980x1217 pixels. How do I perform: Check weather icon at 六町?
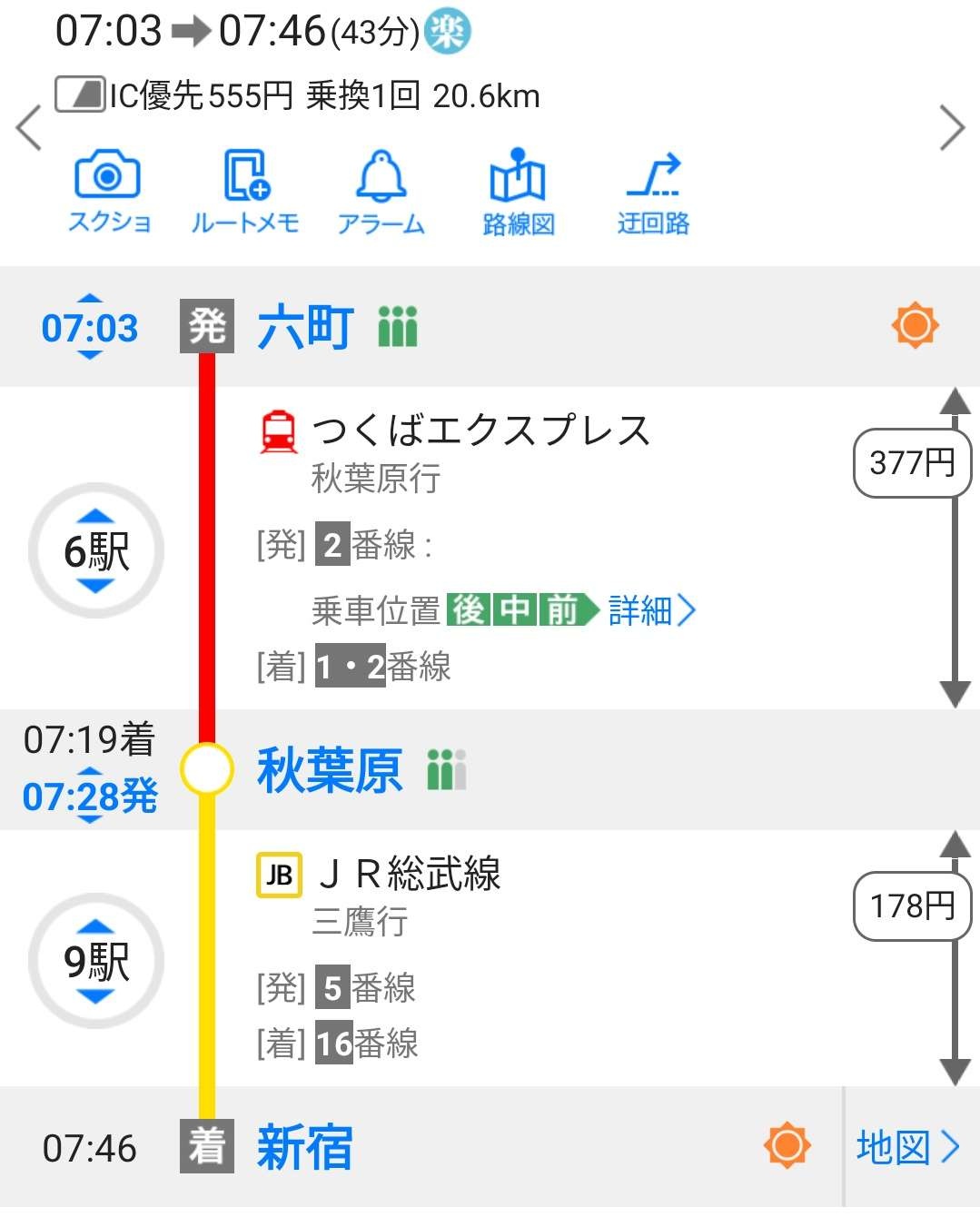click(x=915, y=325)
